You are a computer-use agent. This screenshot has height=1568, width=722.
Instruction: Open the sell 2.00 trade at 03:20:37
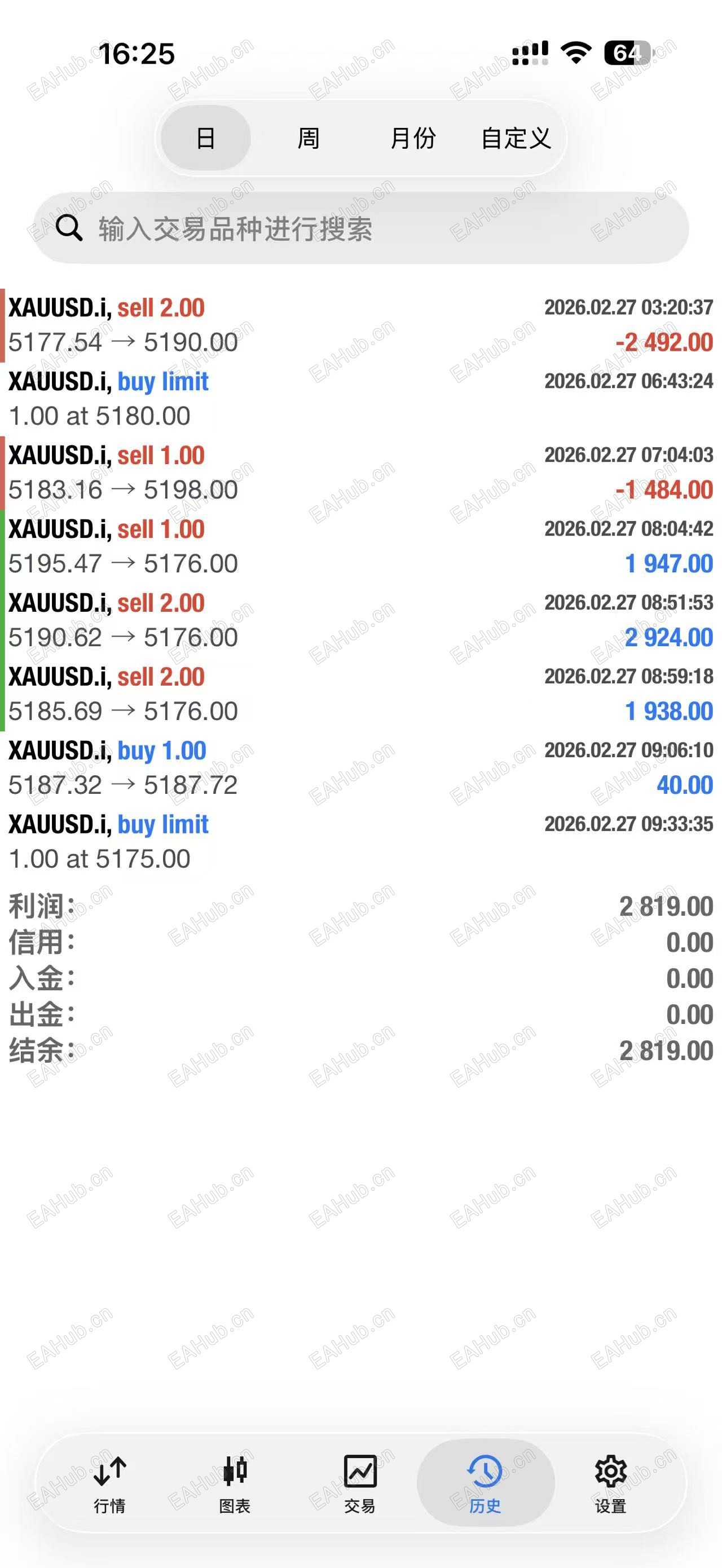tap(361, 325)
